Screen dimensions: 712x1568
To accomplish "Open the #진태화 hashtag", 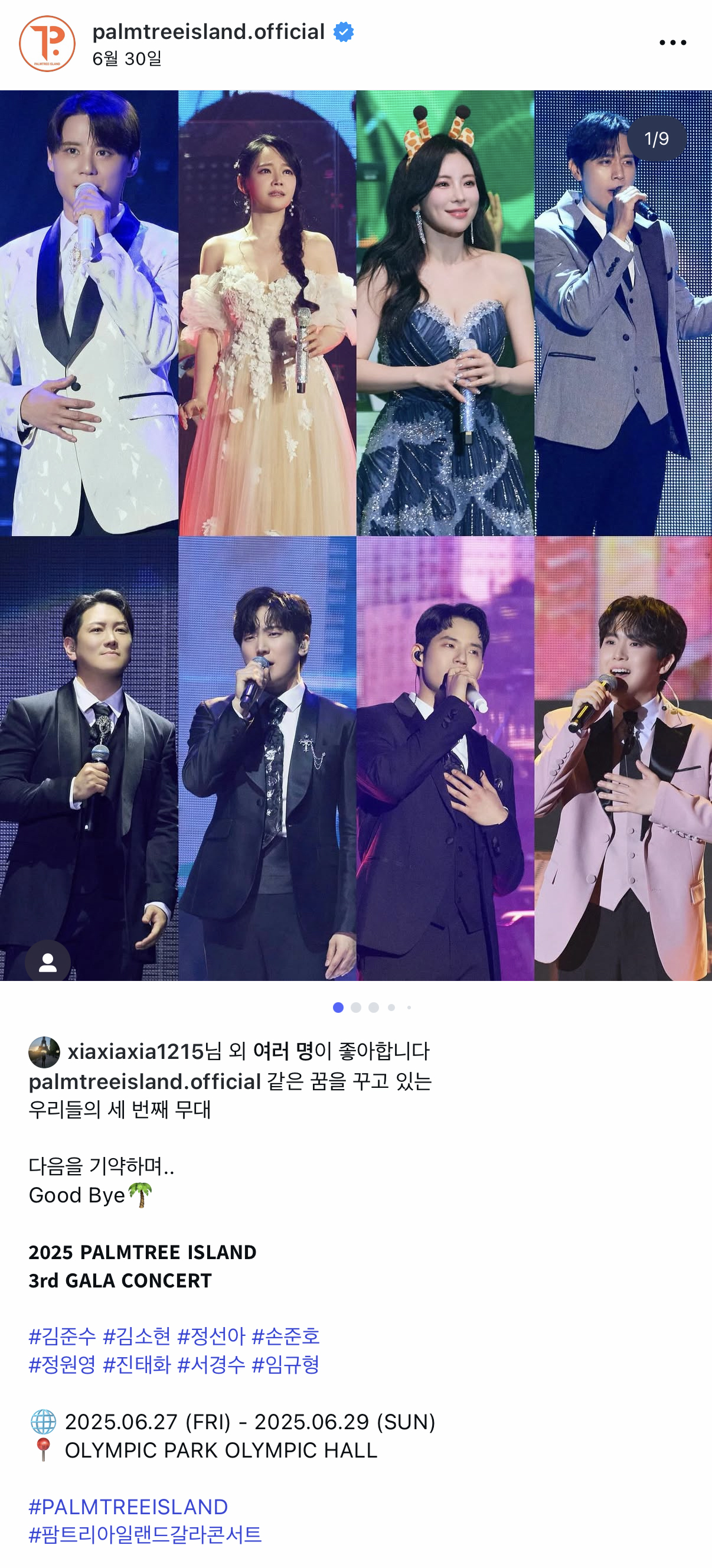I will tap(137, 1364).
